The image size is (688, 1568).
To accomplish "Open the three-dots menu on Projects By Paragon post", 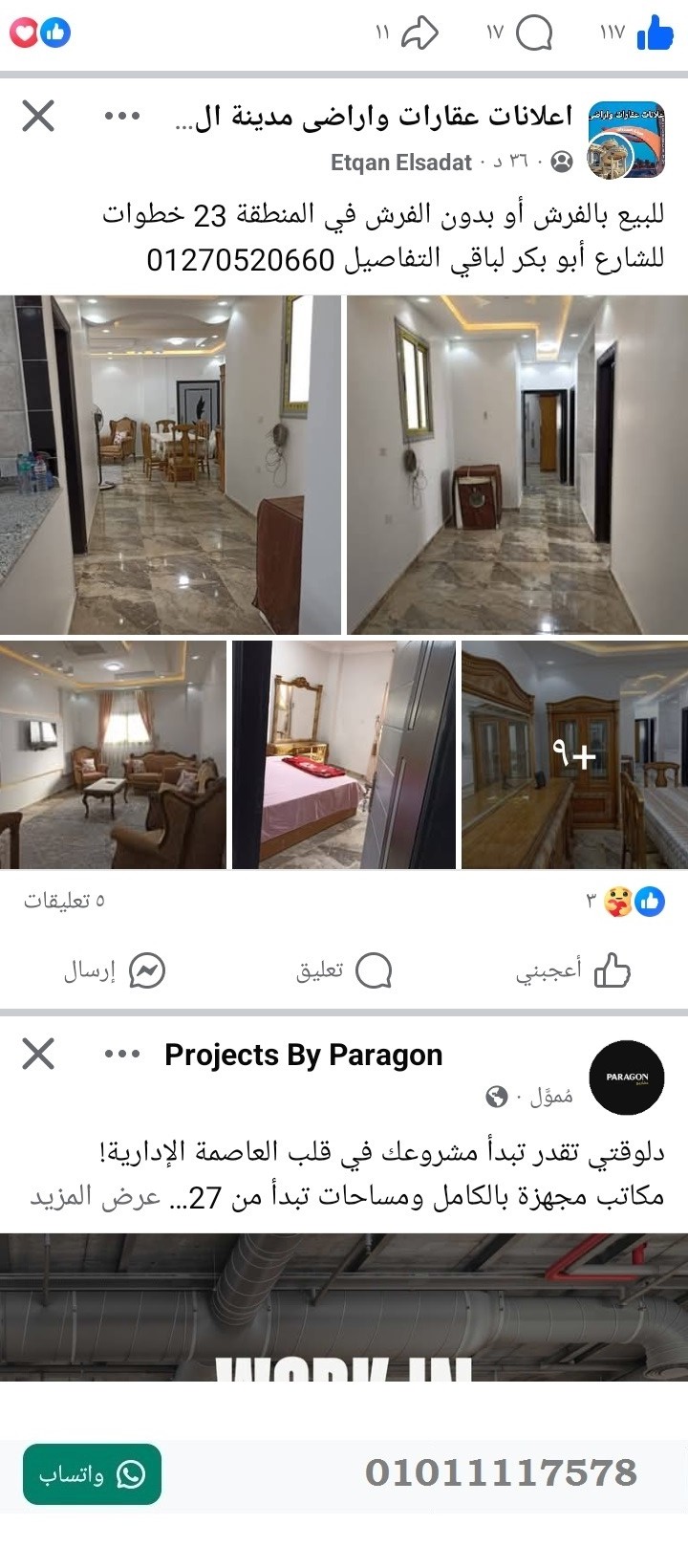I will (121, 1055).
